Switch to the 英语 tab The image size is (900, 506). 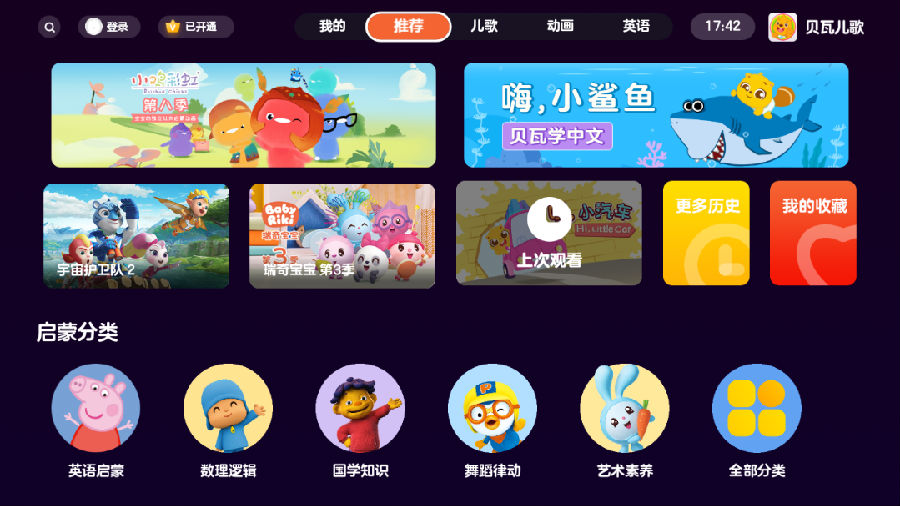click(636, 26)
